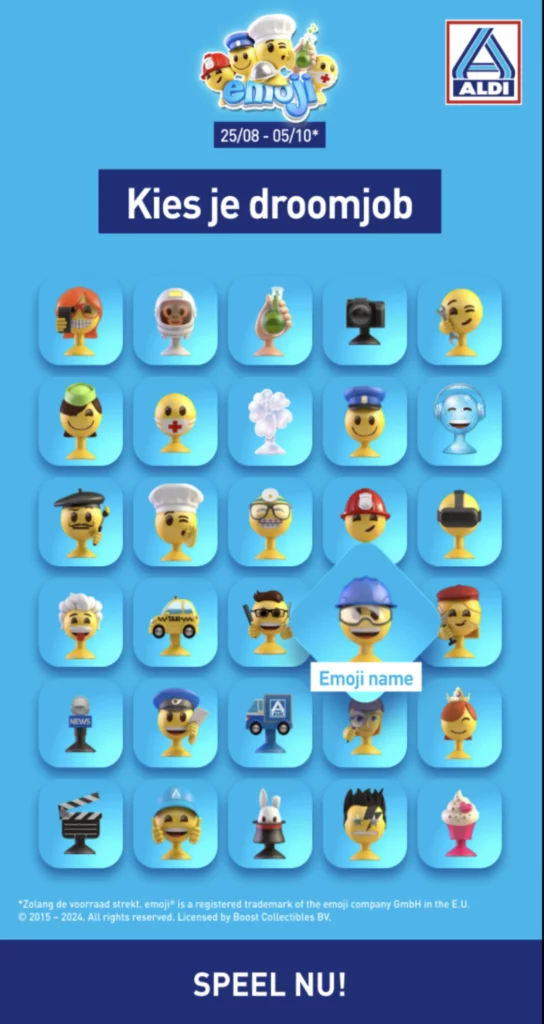This screenshot has height=1024, width=544.
Task: Pick the astronaut emoji tile
Action: coord(175,321)
